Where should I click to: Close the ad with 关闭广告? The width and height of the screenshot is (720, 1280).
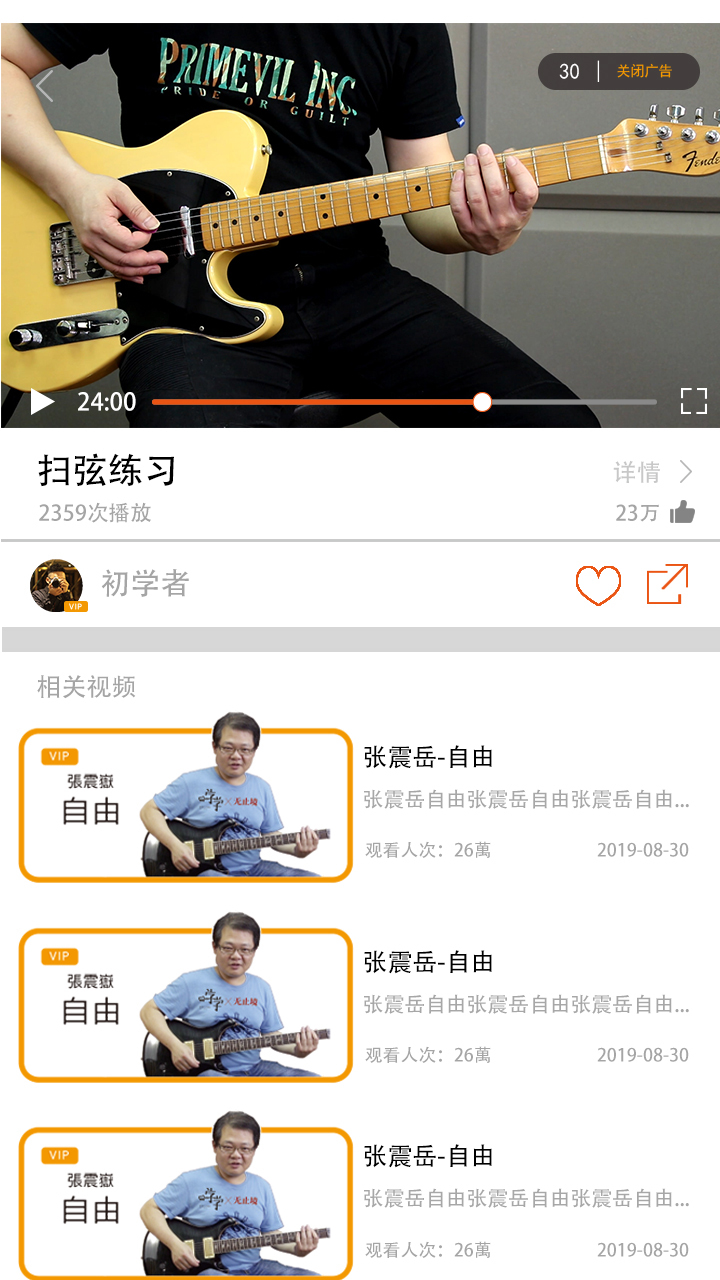click(644, 72)
